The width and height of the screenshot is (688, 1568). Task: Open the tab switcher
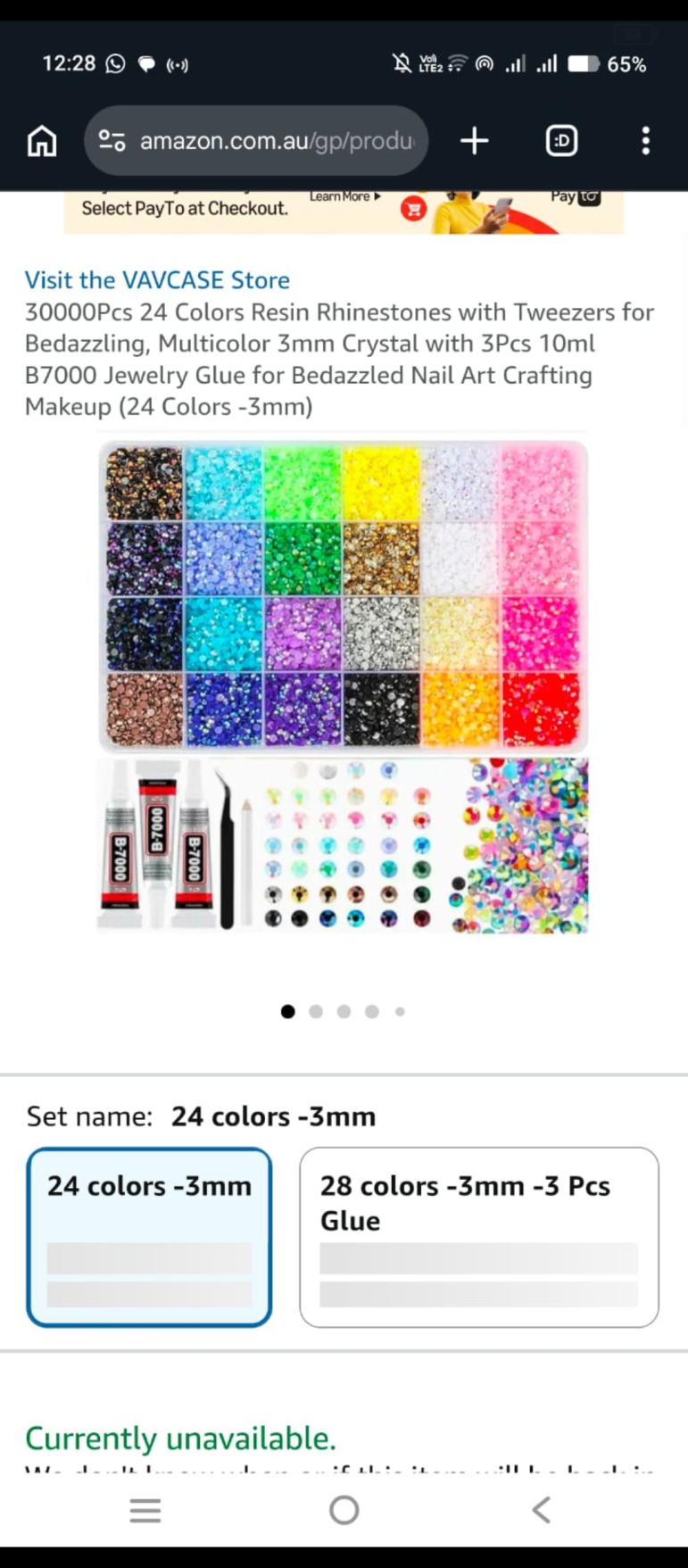[x=561, y=141]
